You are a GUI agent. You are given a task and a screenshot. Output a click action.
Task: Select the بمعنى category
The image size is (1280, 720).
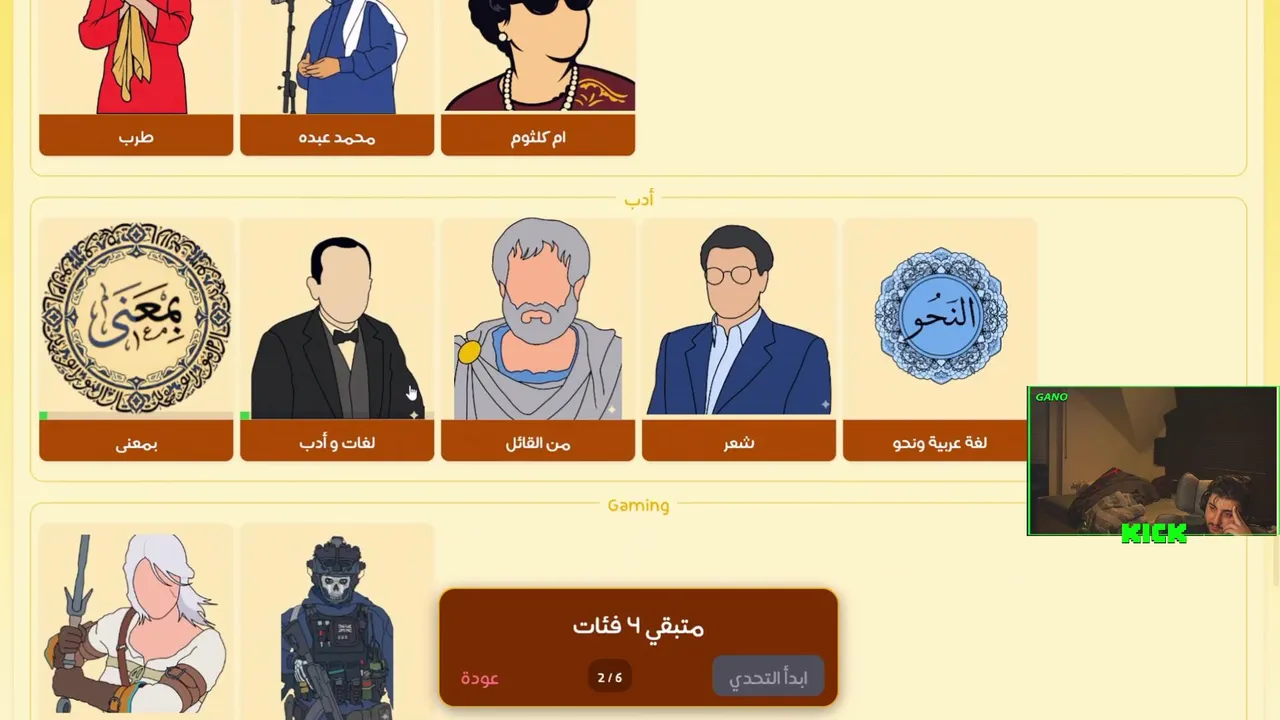click(136, 339)
